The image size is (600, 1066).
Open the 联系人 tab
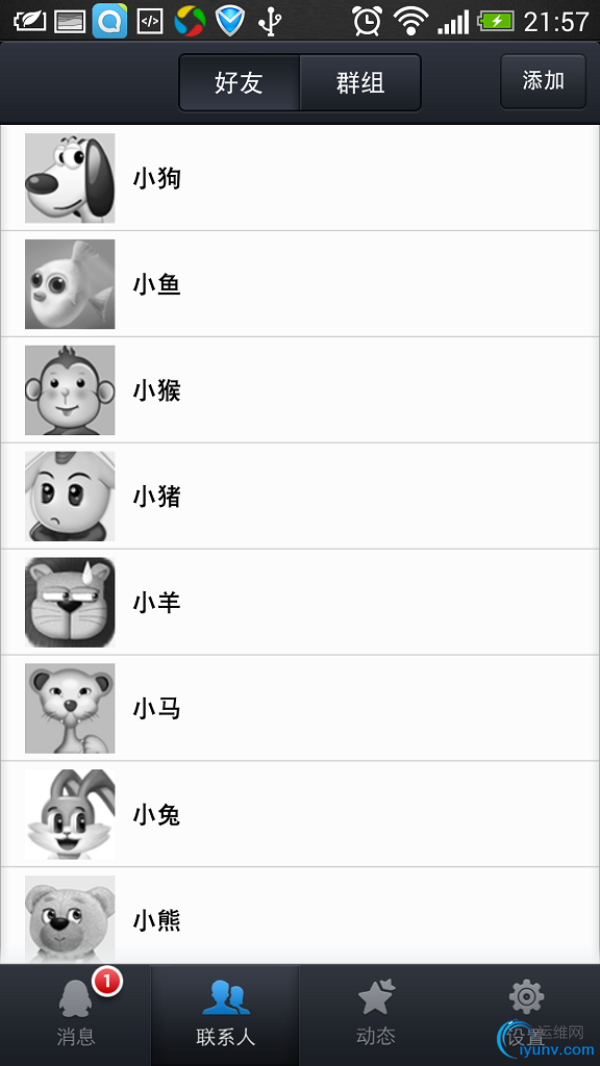click(225, 1014)
